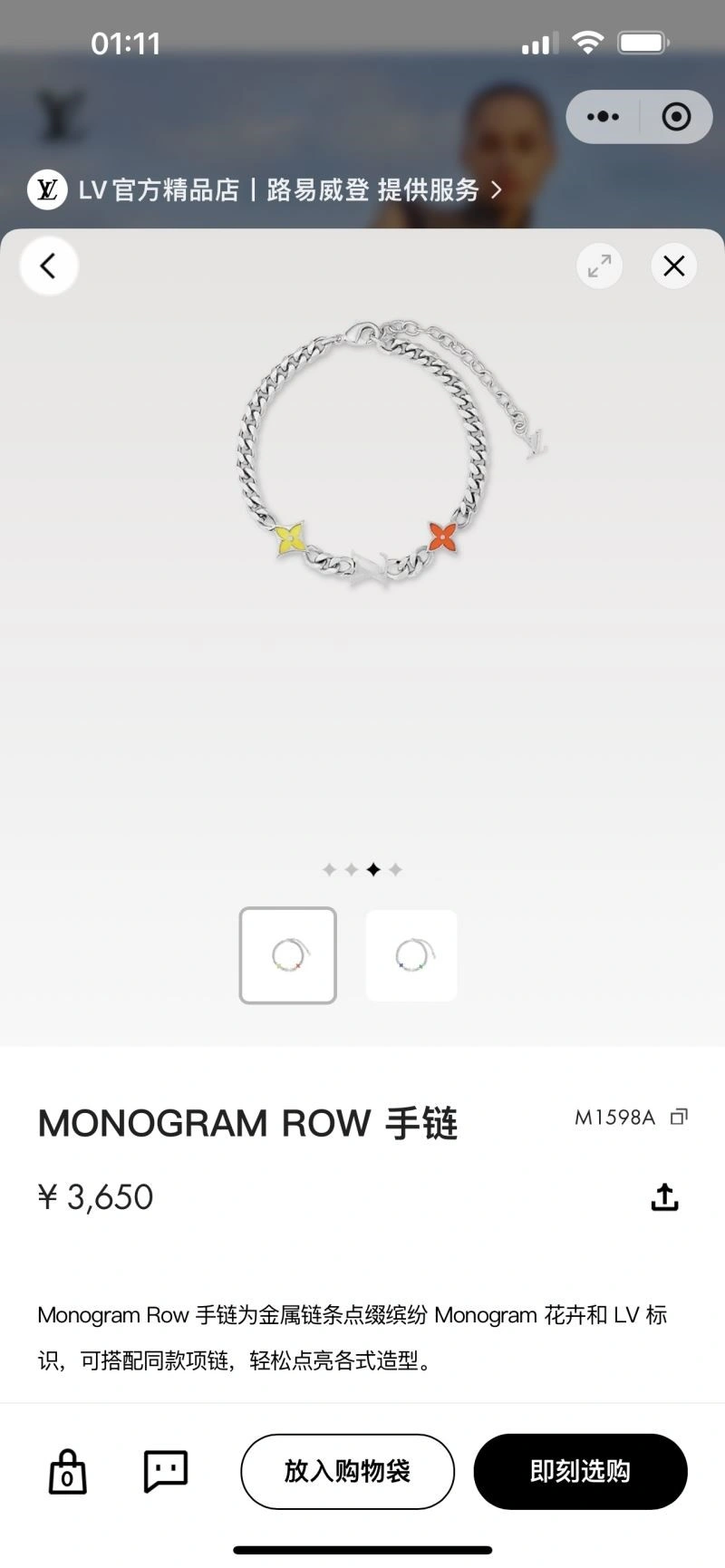Go back using the arrow button
725x1568 pixels.
click(x=48, y=266)
